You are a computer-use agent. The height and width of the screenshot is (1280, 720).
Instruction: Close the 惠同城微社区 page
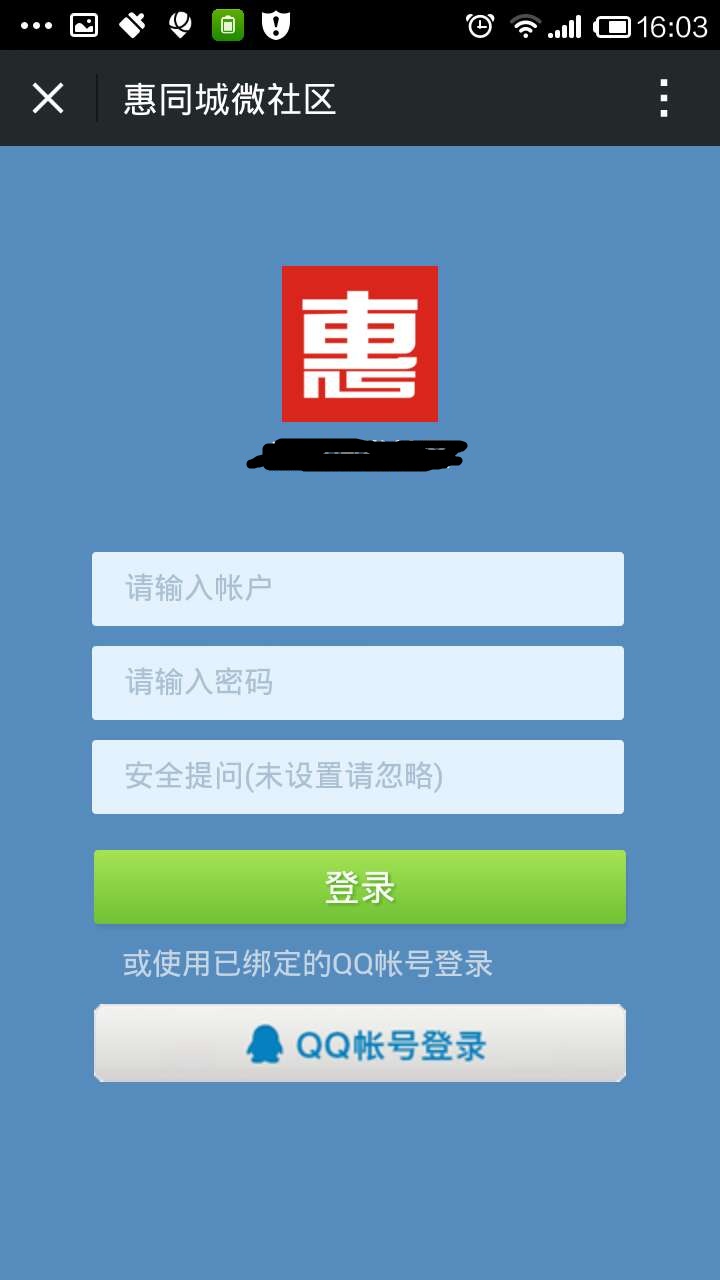click(x=48, y=98)
